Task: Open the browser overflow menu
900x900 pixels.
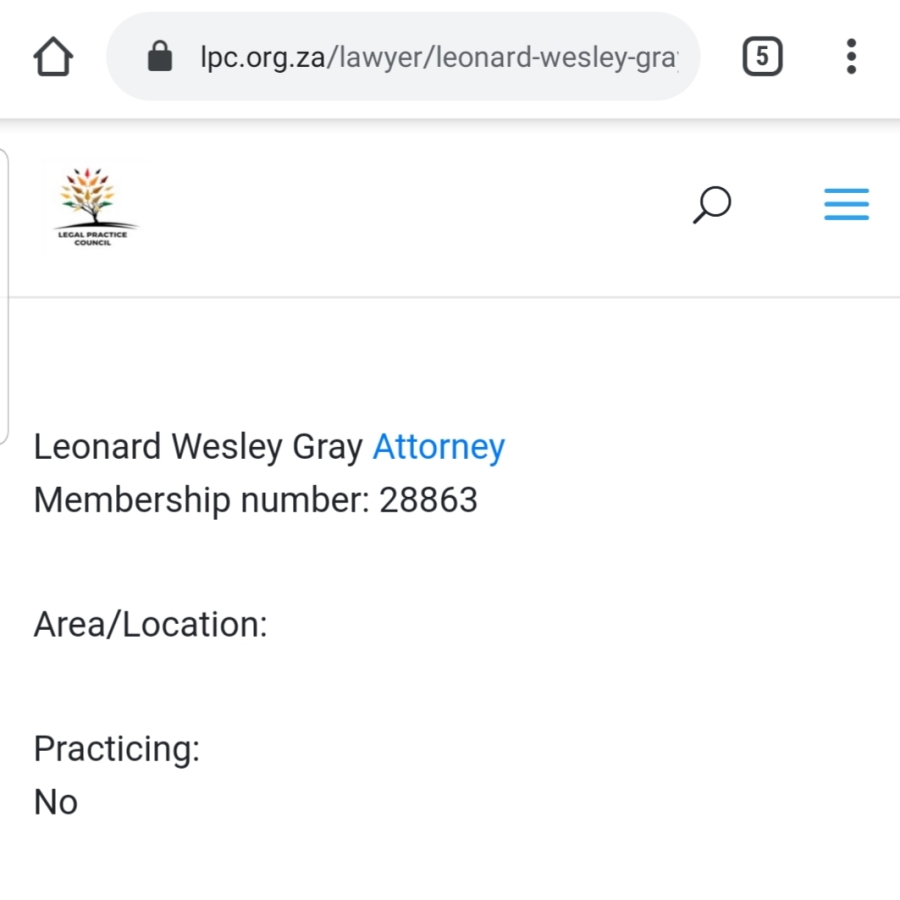Action: coord(851,57)
